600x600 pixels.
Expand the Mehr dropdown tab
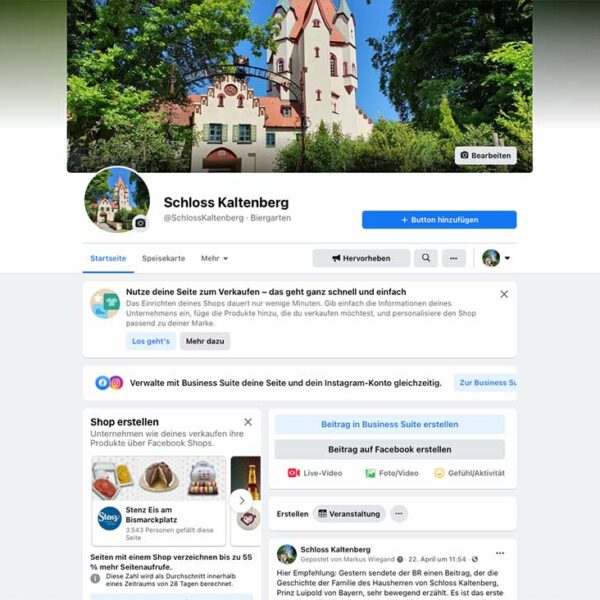pos(214,258)
